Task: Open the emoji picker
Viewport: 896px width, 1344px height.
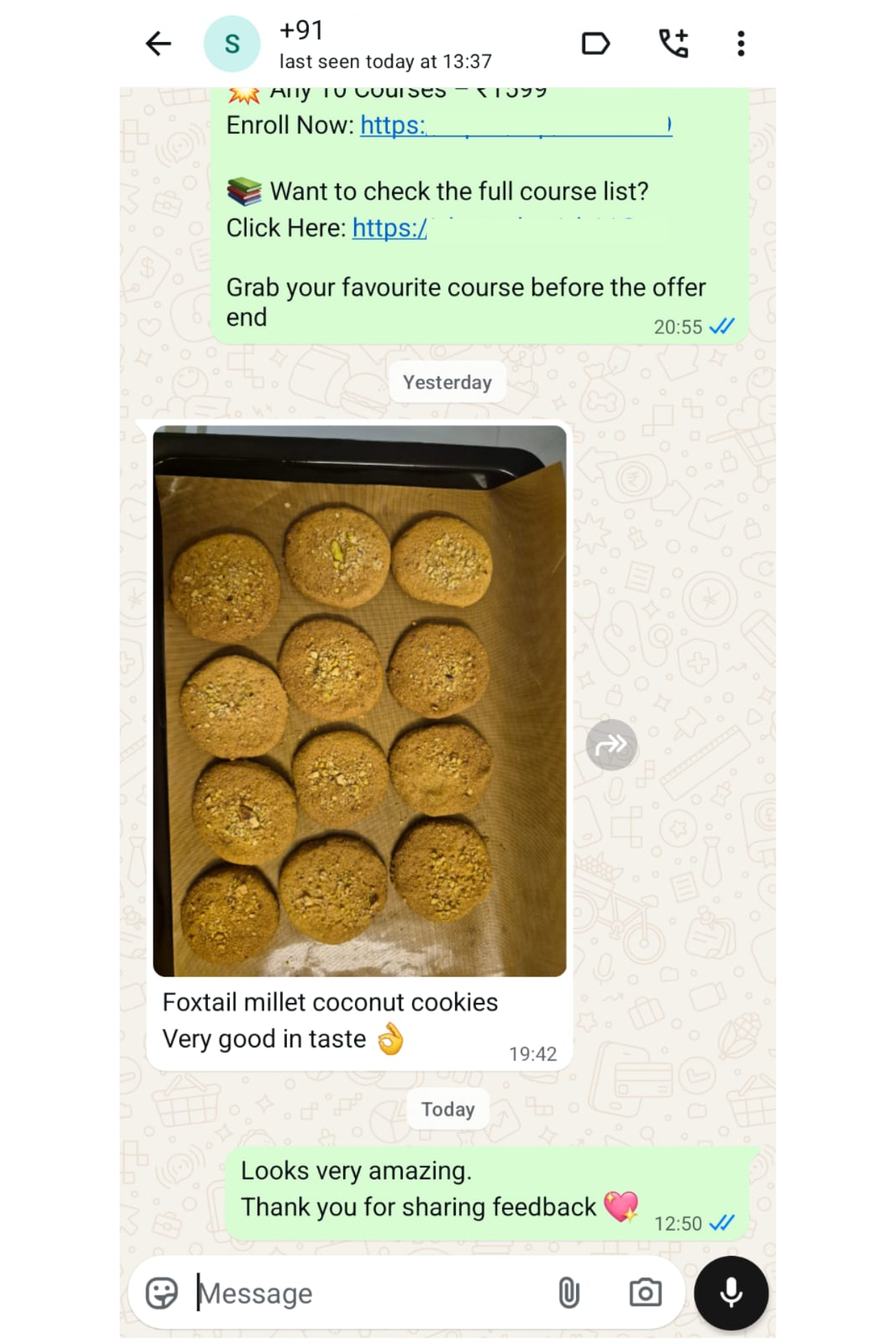Action: 162,1293
